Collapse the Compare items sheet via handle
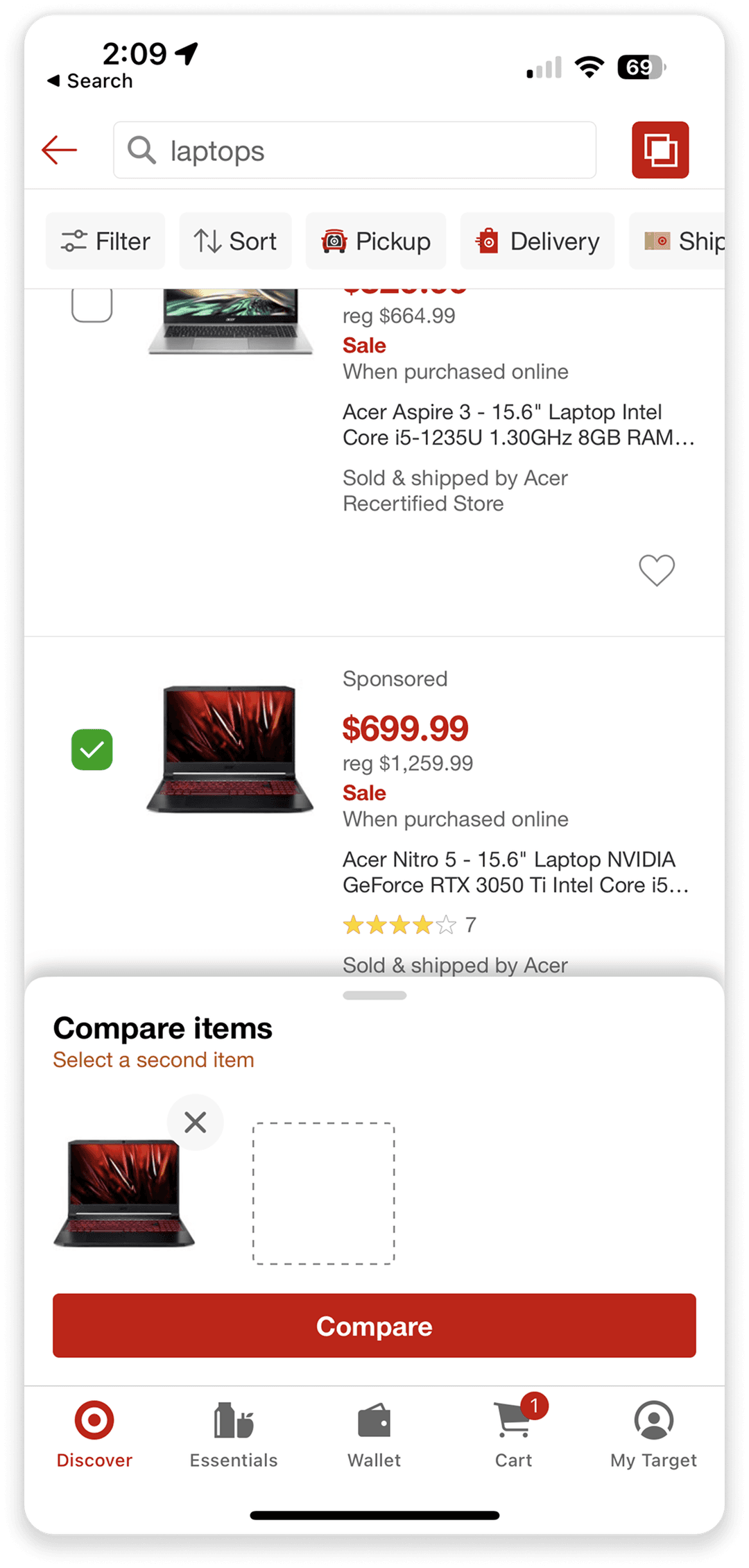 click(374, 995)
